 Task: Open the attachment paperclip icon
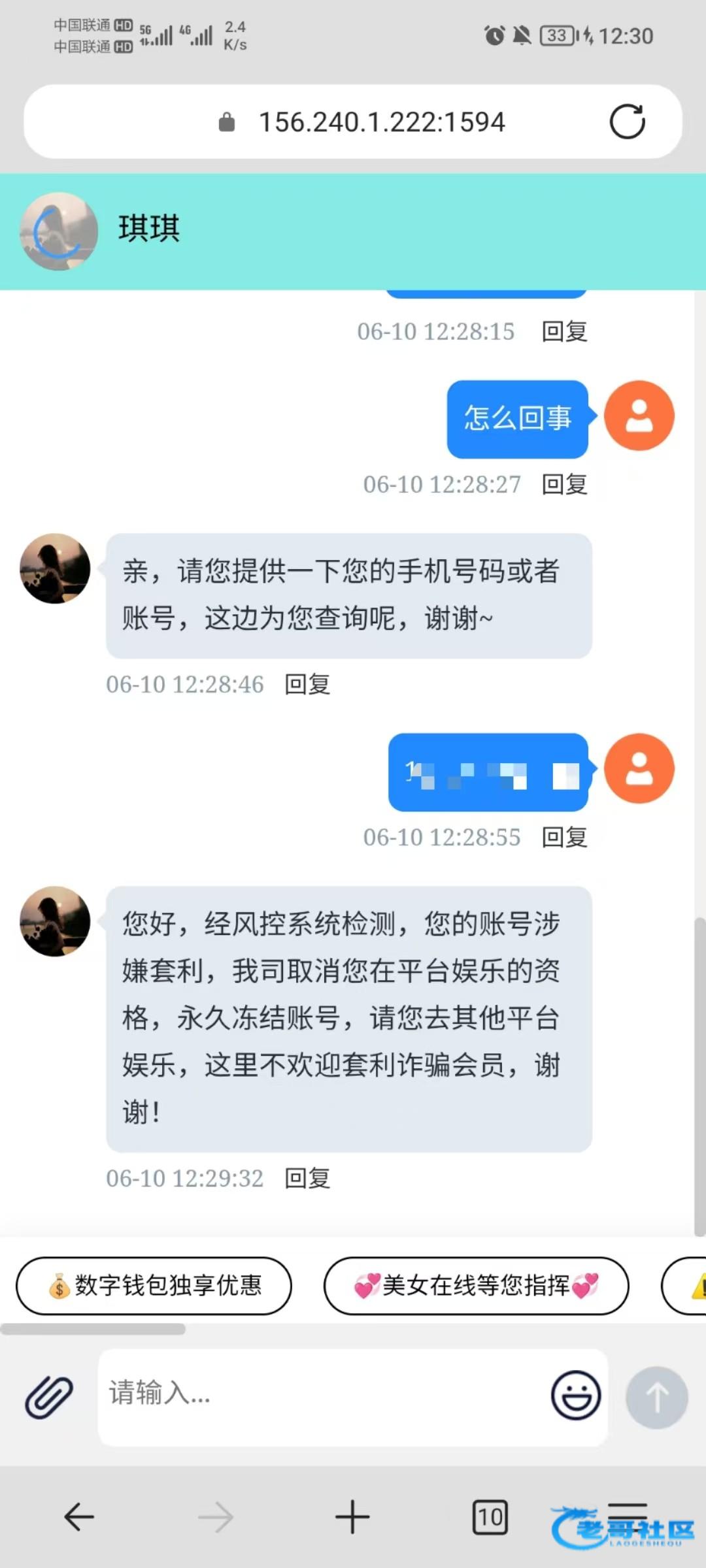pos(49,1397)
